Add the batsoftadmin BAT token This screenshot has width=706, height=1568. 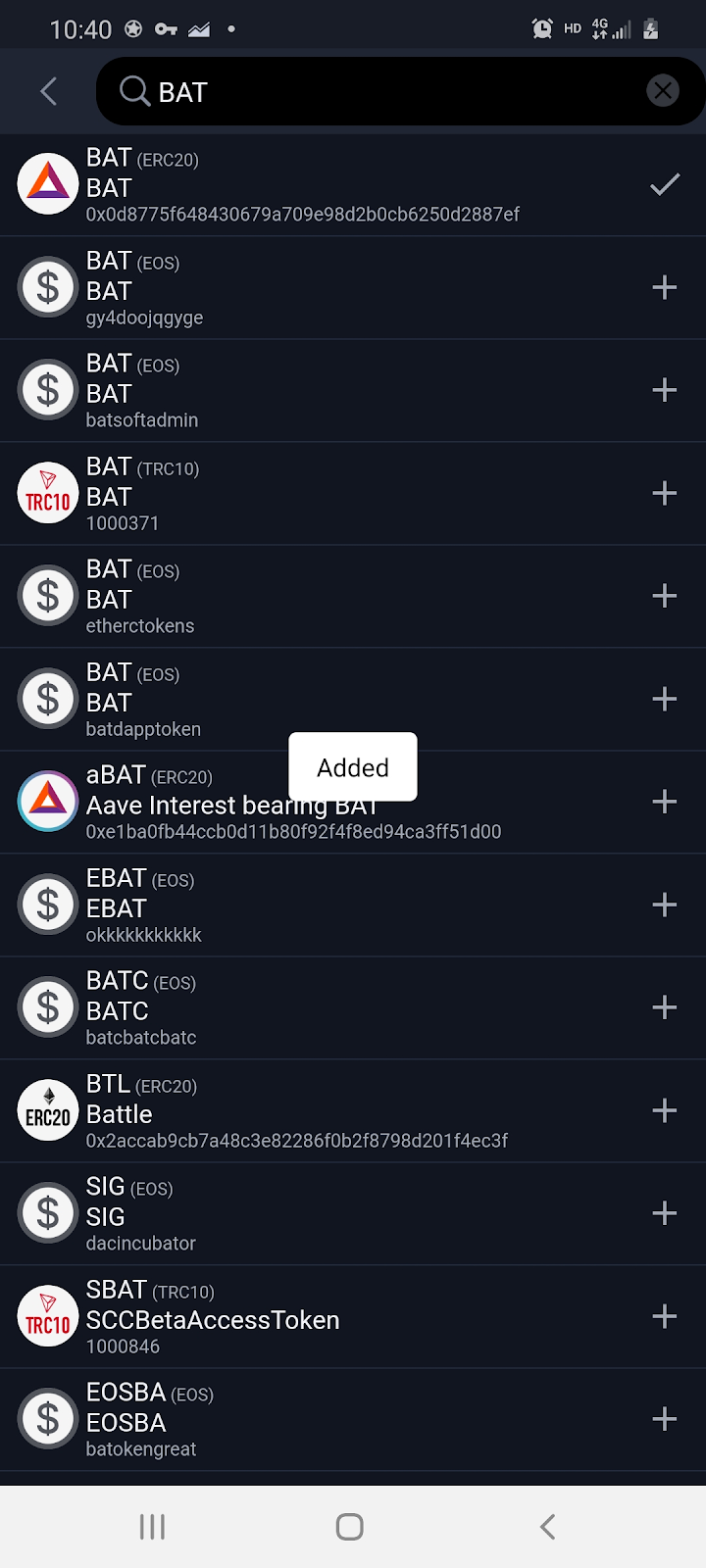[664, 390]
